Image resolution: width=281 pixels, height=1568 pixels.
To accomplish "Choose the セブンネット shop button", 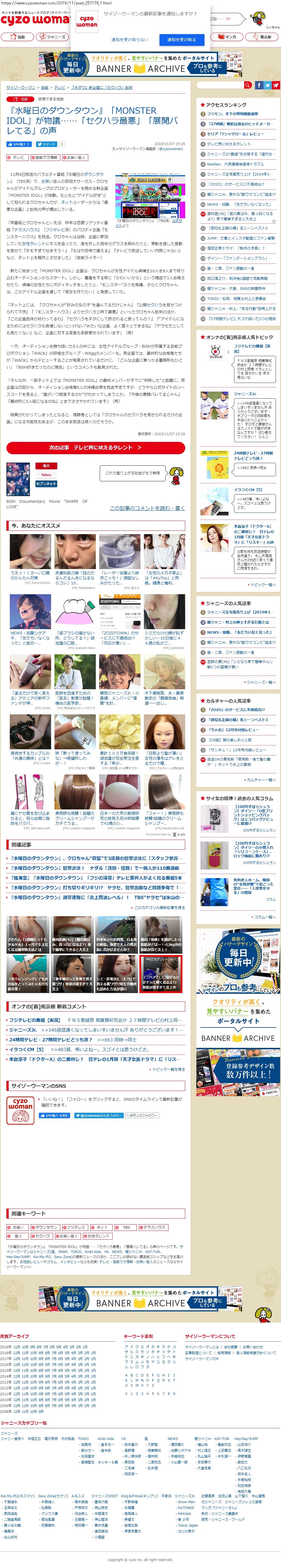I will [x=46, y=483].
